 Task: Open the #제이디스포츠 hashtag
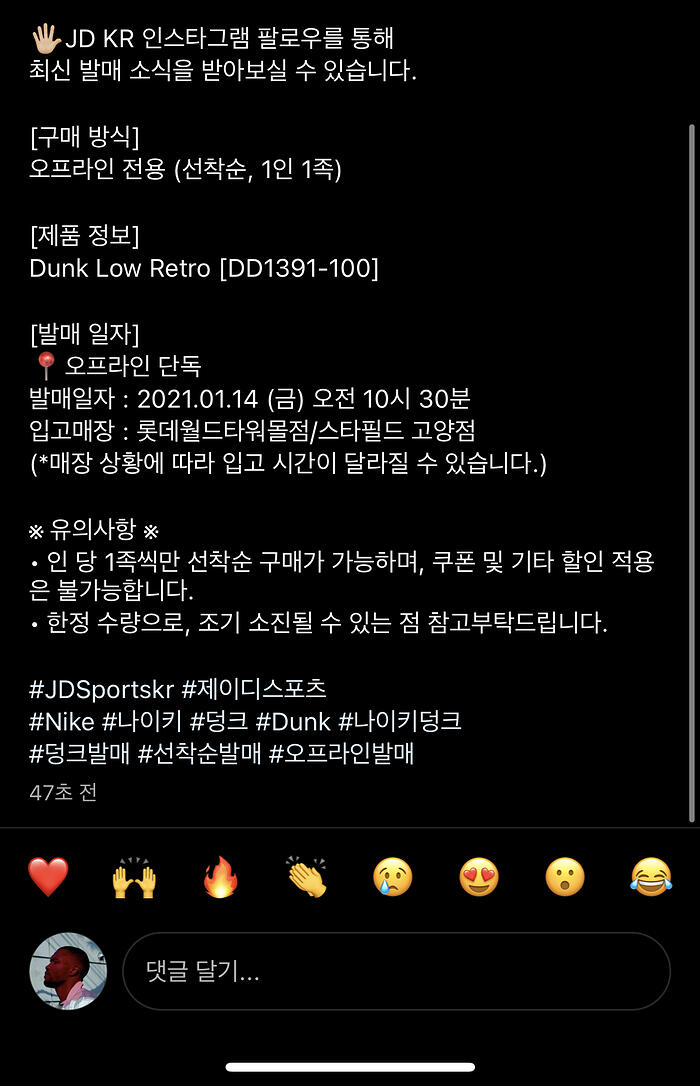point(254,689)
